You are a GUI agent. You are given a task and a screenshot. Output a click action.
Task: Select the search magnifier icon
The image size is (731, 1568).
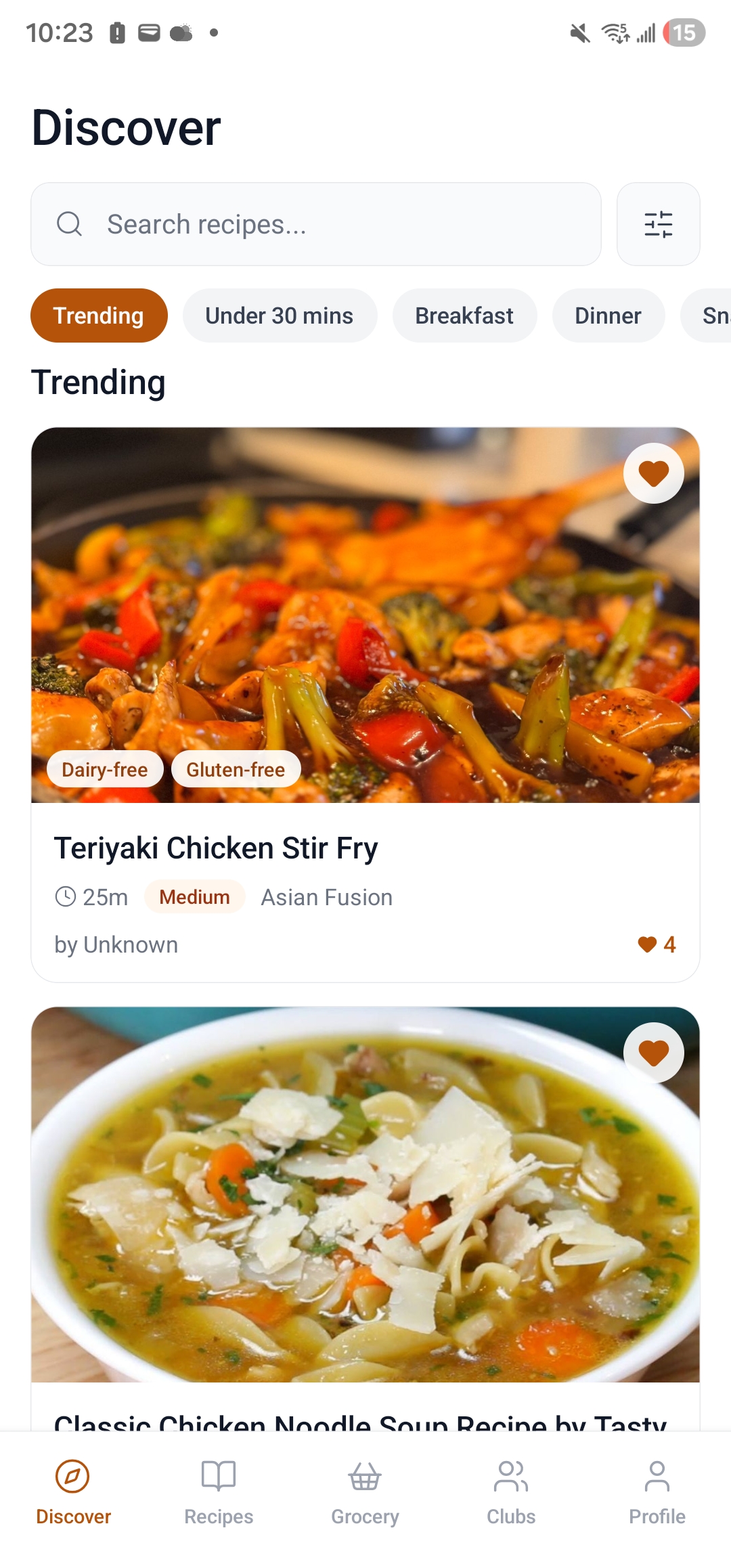[70, 223]
